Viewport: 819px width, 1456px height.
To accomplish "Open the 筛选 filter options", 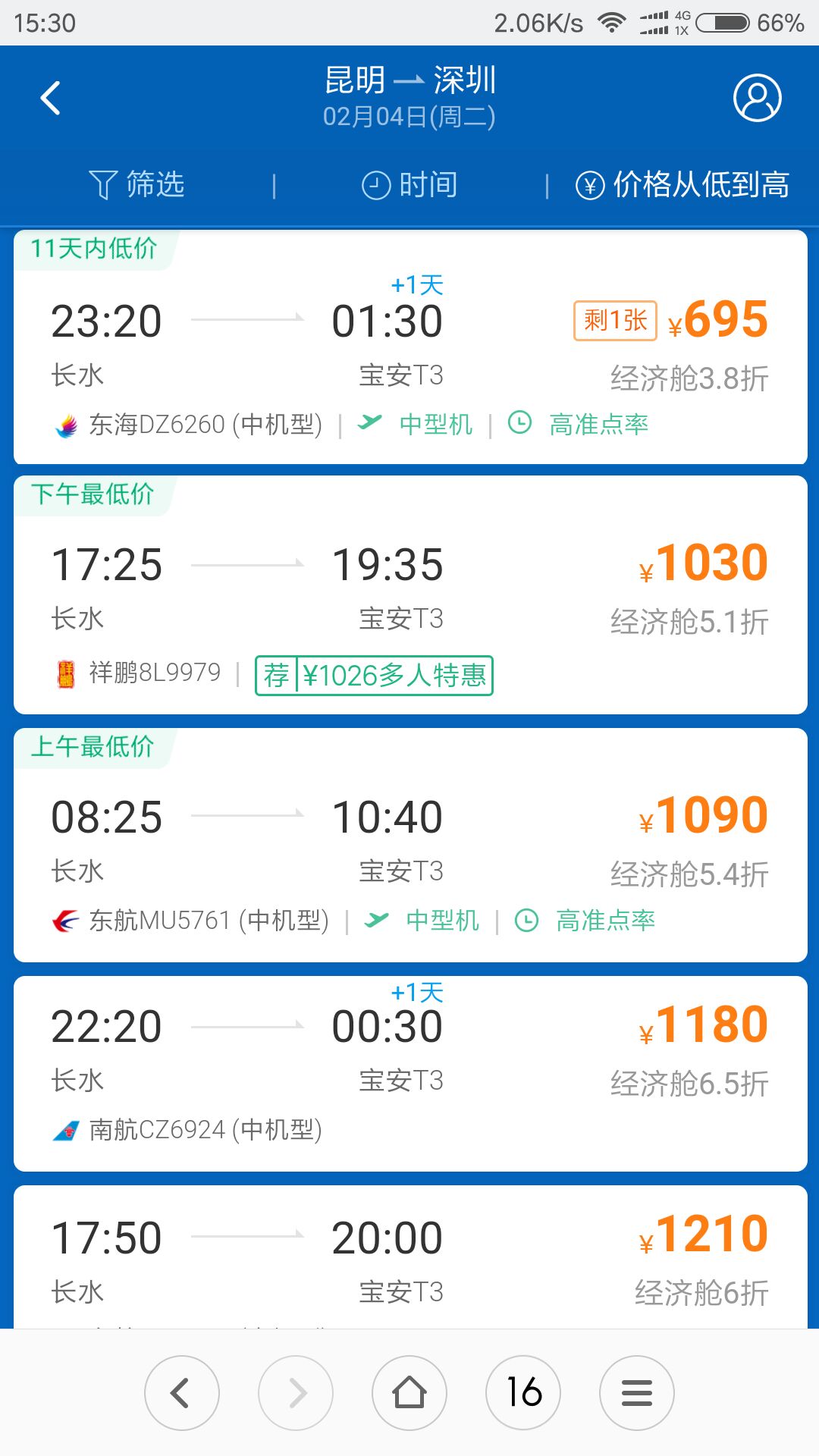I will 137,184.
